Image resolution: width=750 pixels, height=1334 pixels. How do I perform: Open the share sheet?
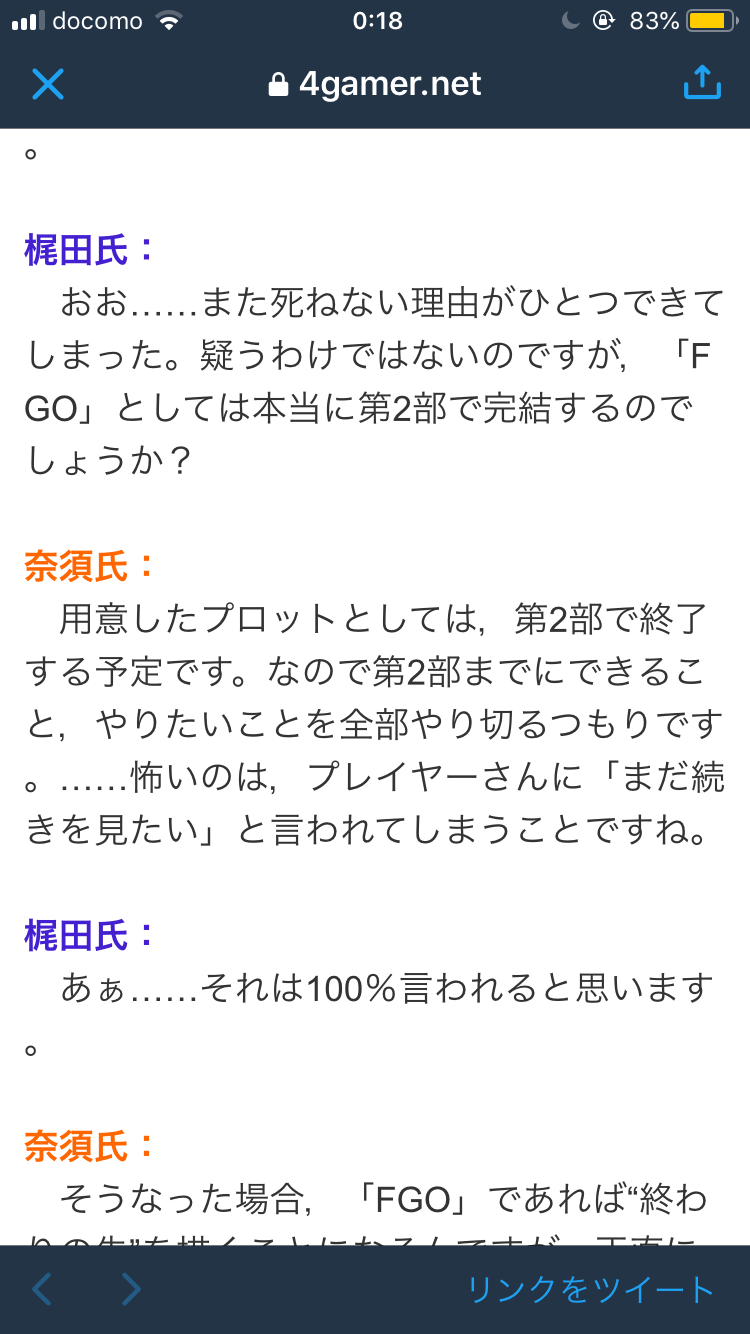coord(702,84)
